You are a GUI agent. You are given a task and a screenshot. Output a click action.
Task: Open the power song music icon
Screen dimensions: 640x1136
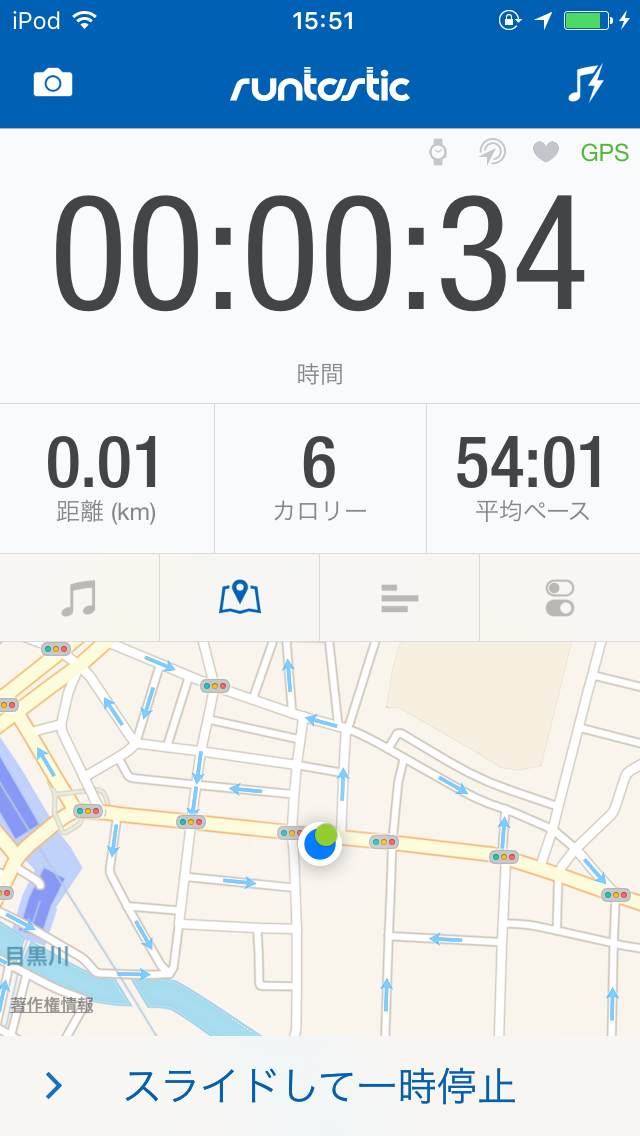[586, 83]
